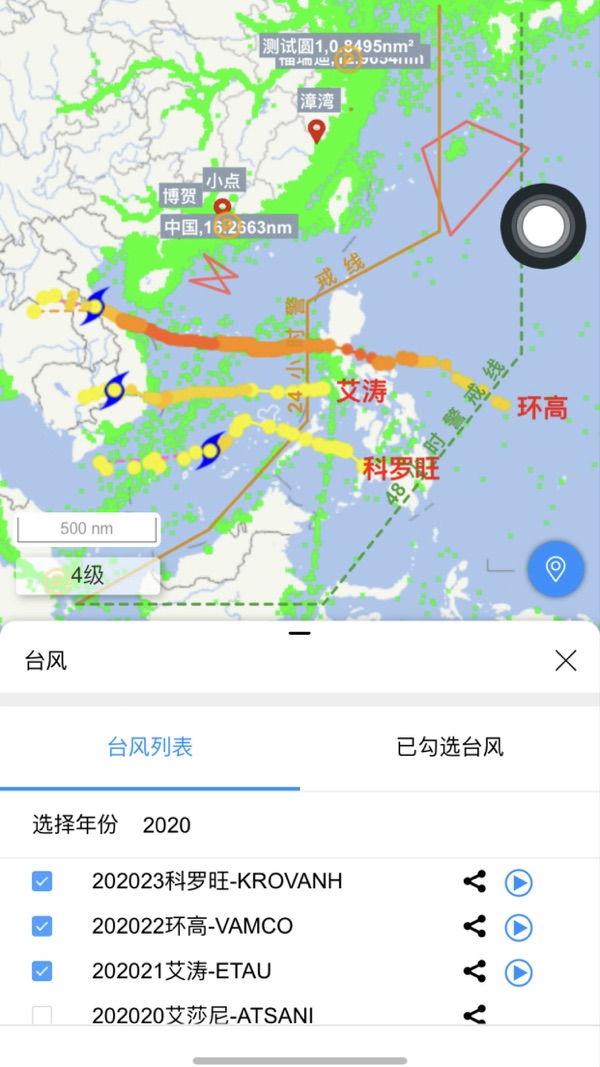
Task: Tap the round floating button on the map
Action: tap(543, 227)
